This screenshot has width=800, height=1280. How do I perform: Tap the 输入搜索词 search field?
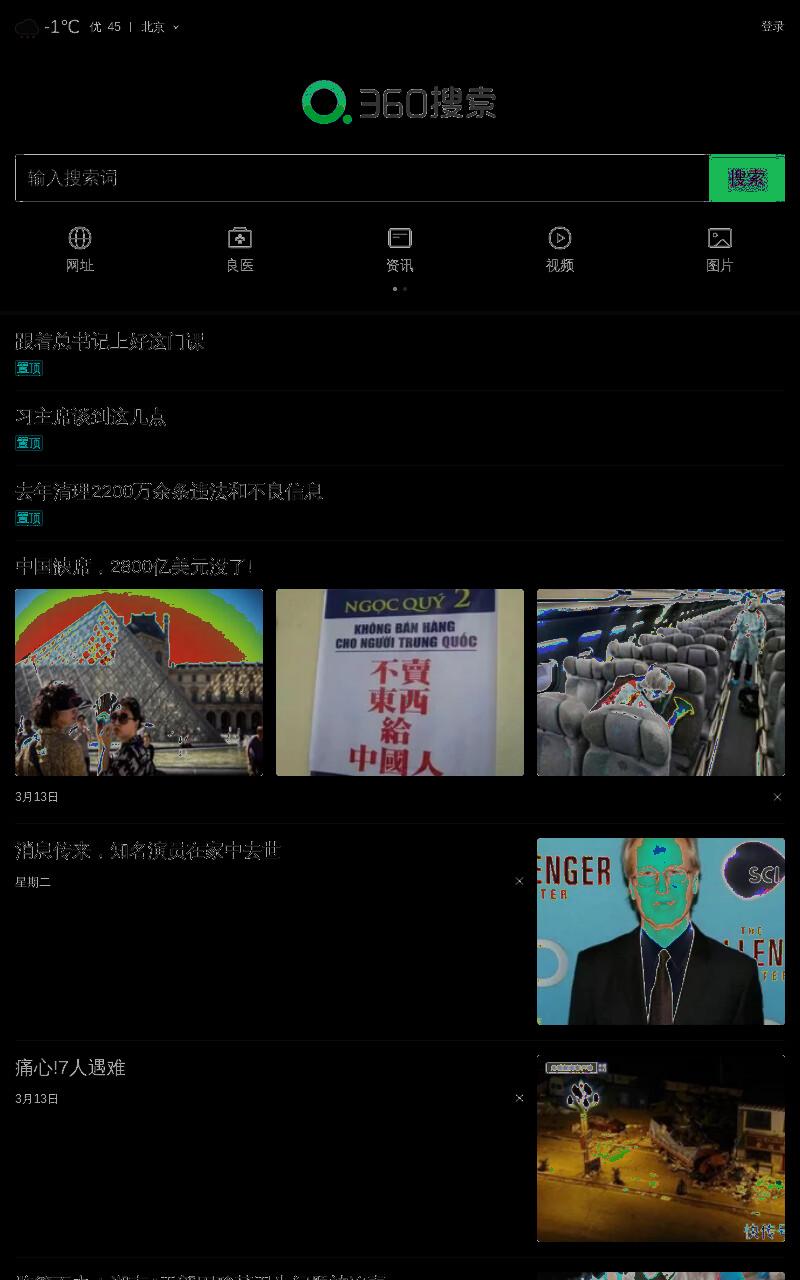[x=362, y=178]
